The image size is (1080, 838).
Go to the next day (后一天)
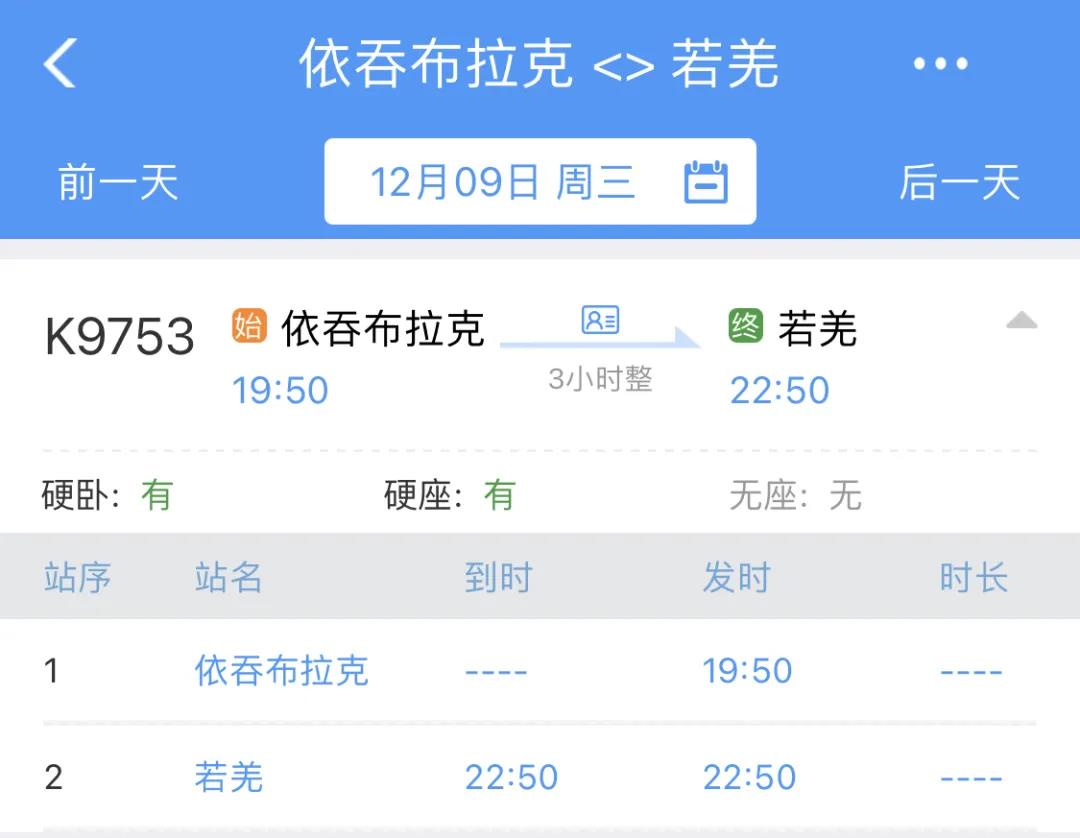pyautogui.click(x=959, y=183)
